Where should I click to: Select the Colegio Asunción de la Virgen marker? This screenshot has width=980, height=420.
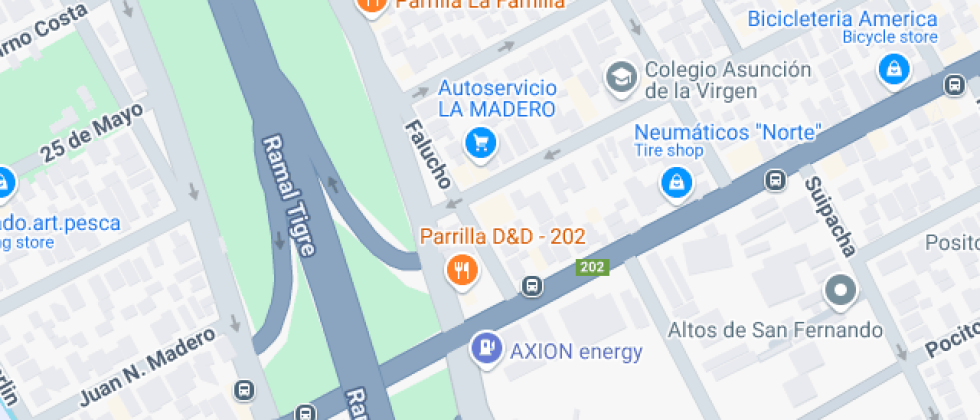pyautogui.click(x=620, y=76)
